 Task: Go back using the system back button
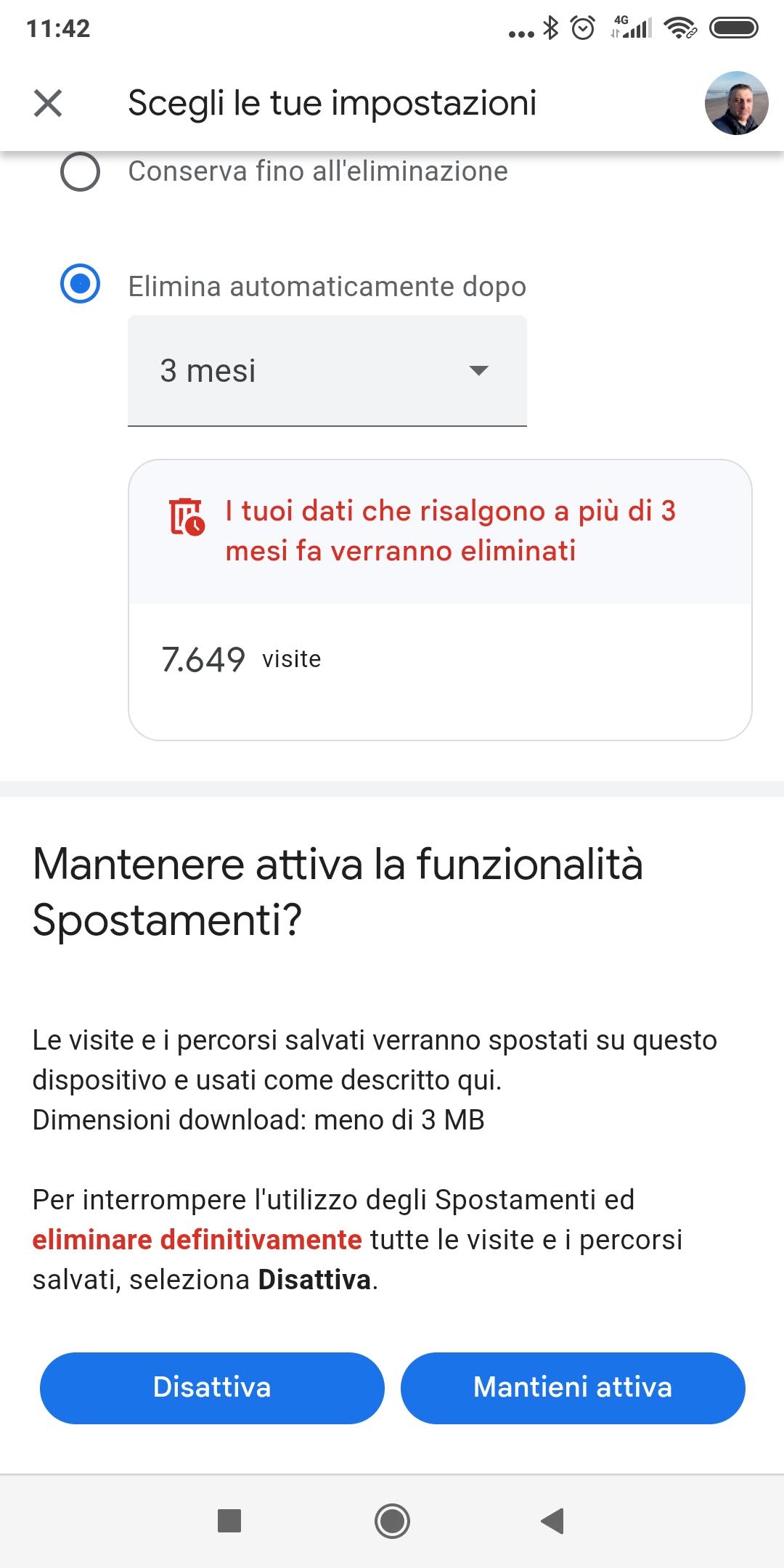click(x=552, y=1520)
